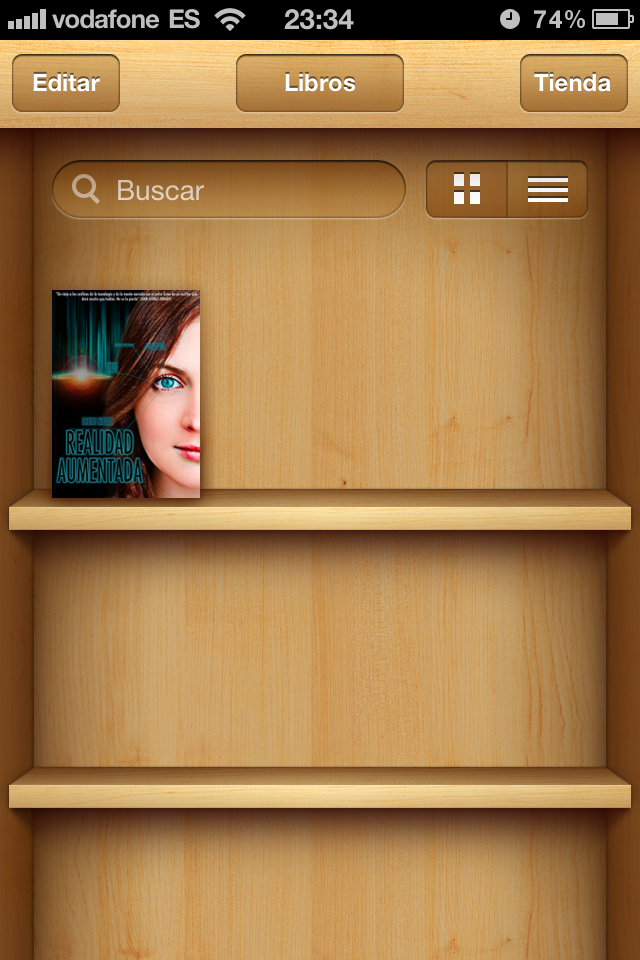Tap the Editar button
This screenshot has width=640, height=960.
click(x=66, y=83)
